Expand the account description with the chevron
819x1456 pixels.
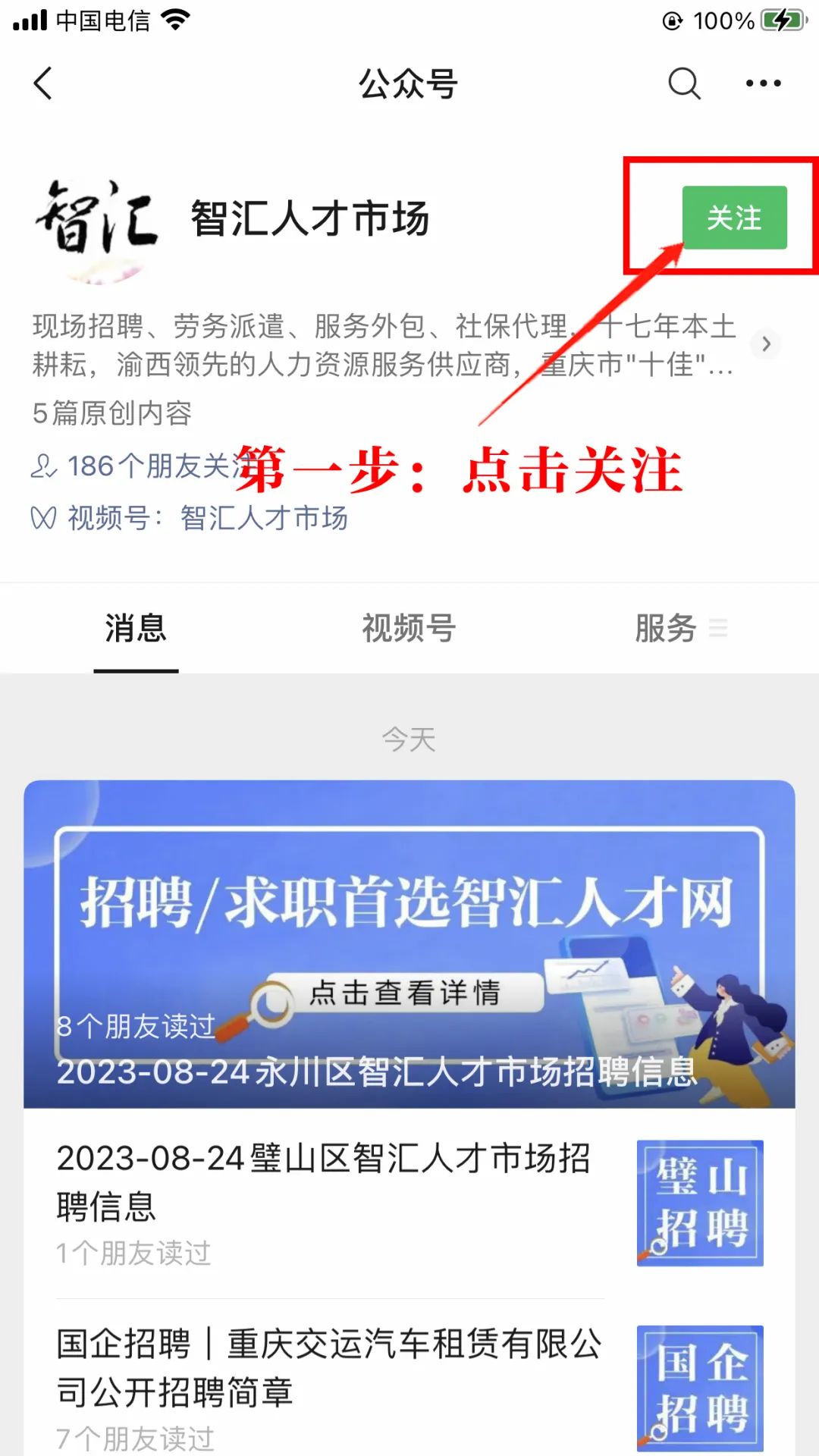(x=766, y=344)
